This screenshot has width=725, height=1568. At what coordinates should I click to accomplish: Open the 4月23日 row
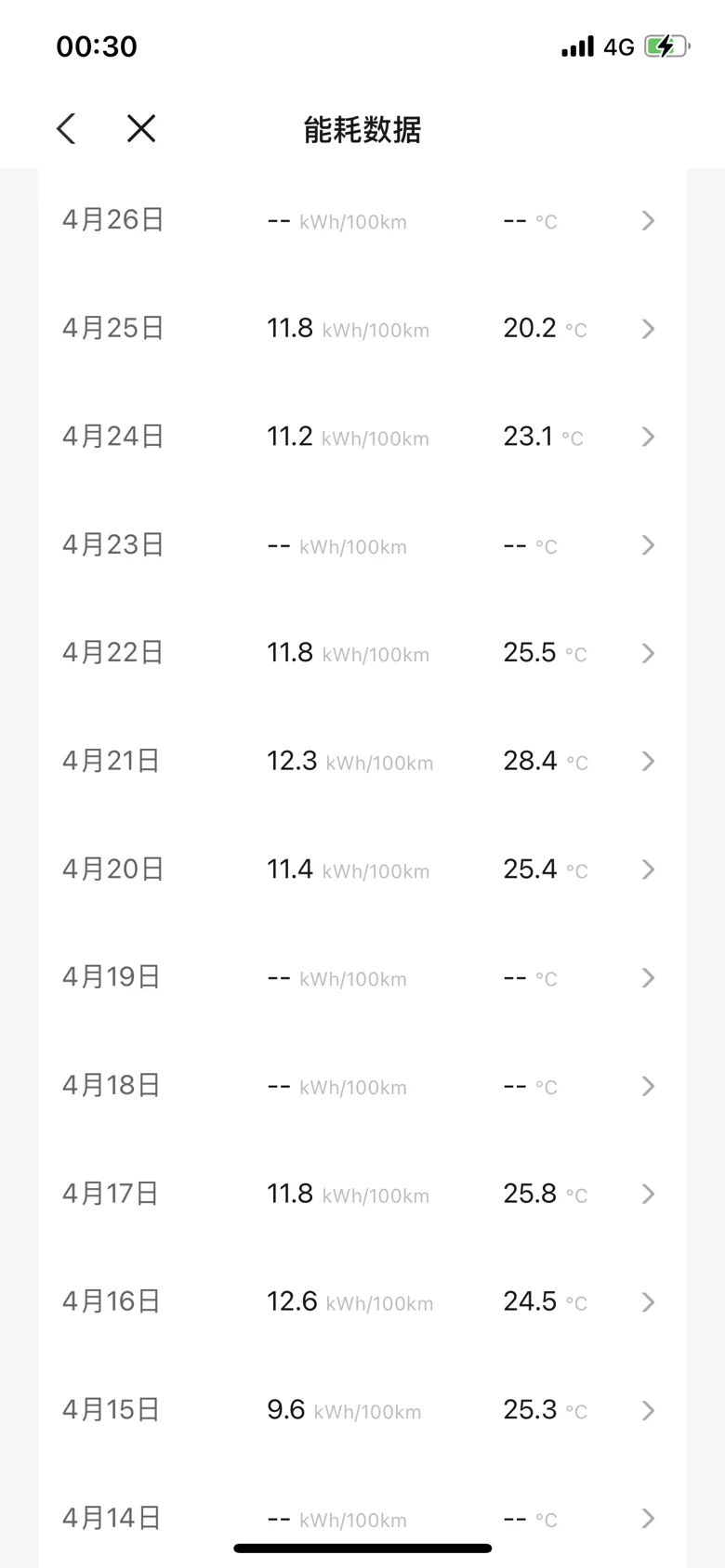point(362,544)
